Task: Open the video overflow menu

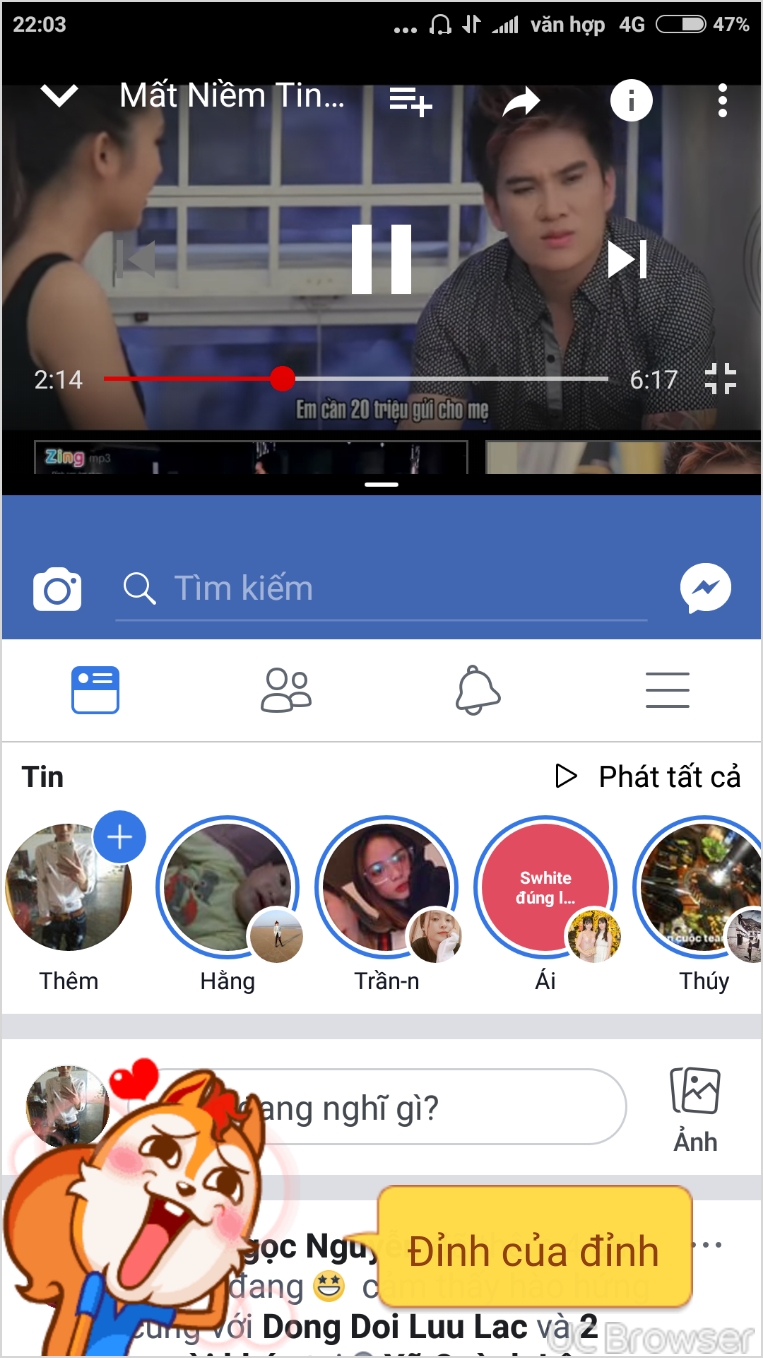Action: point(722,100)
